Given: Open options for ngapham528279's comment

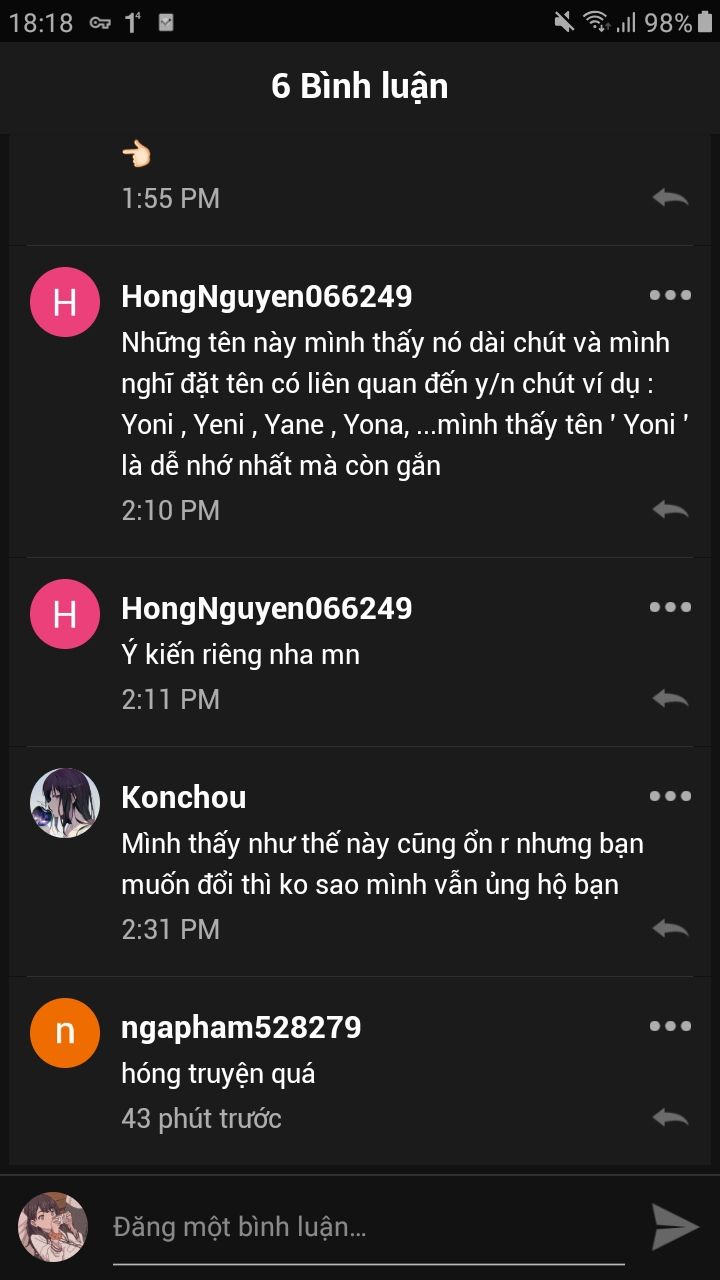Looking at the screenshot, I should pyautogui.click(x=670, y=1026).
